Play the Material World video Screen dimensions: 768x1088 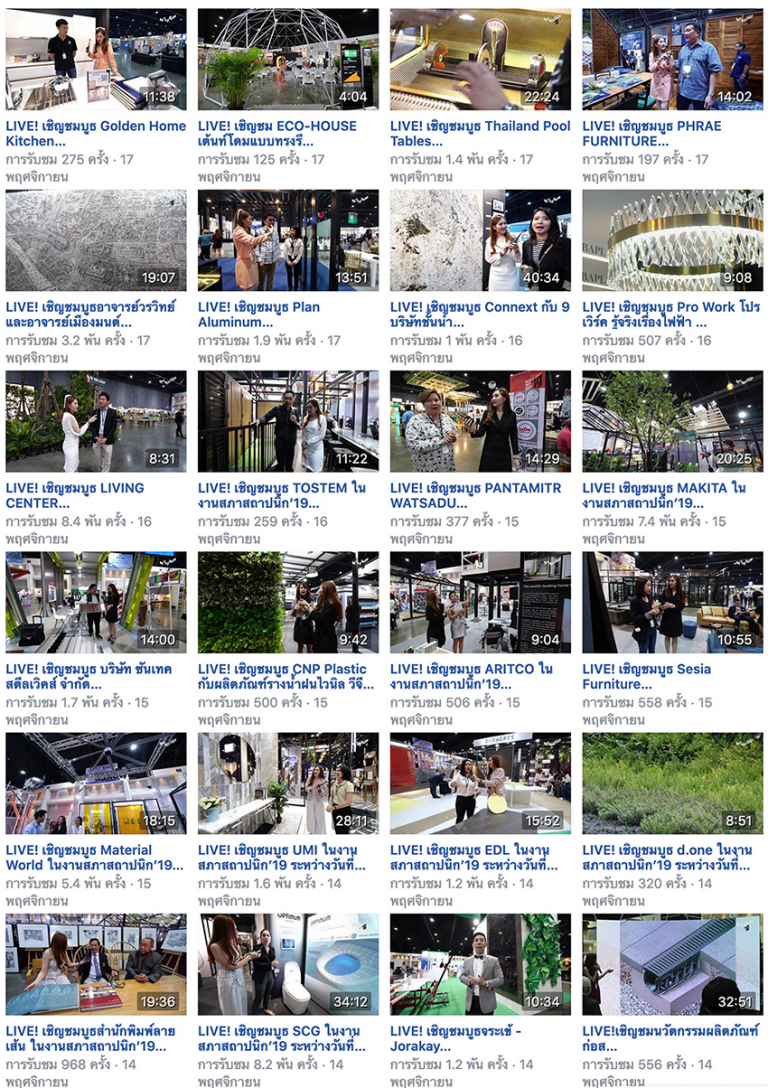coord(95,783)
